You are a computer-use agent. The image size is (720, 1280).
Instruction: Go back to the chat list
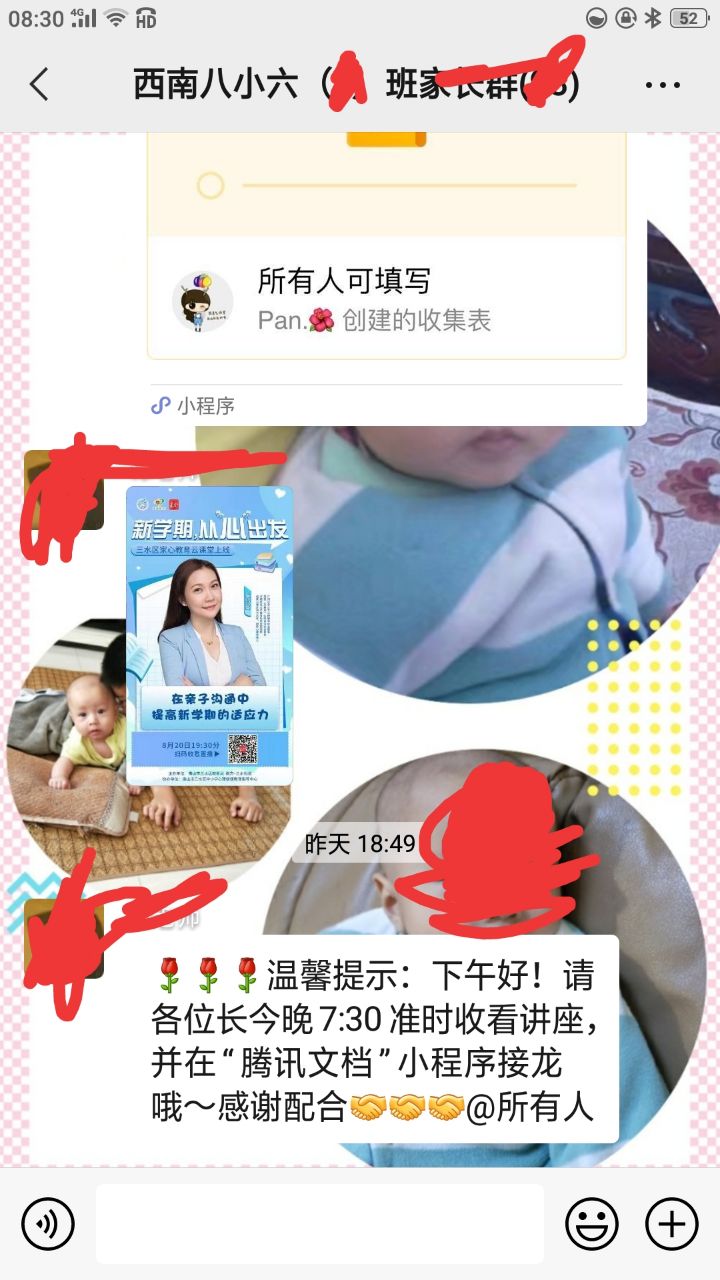[x=39, y=85]
